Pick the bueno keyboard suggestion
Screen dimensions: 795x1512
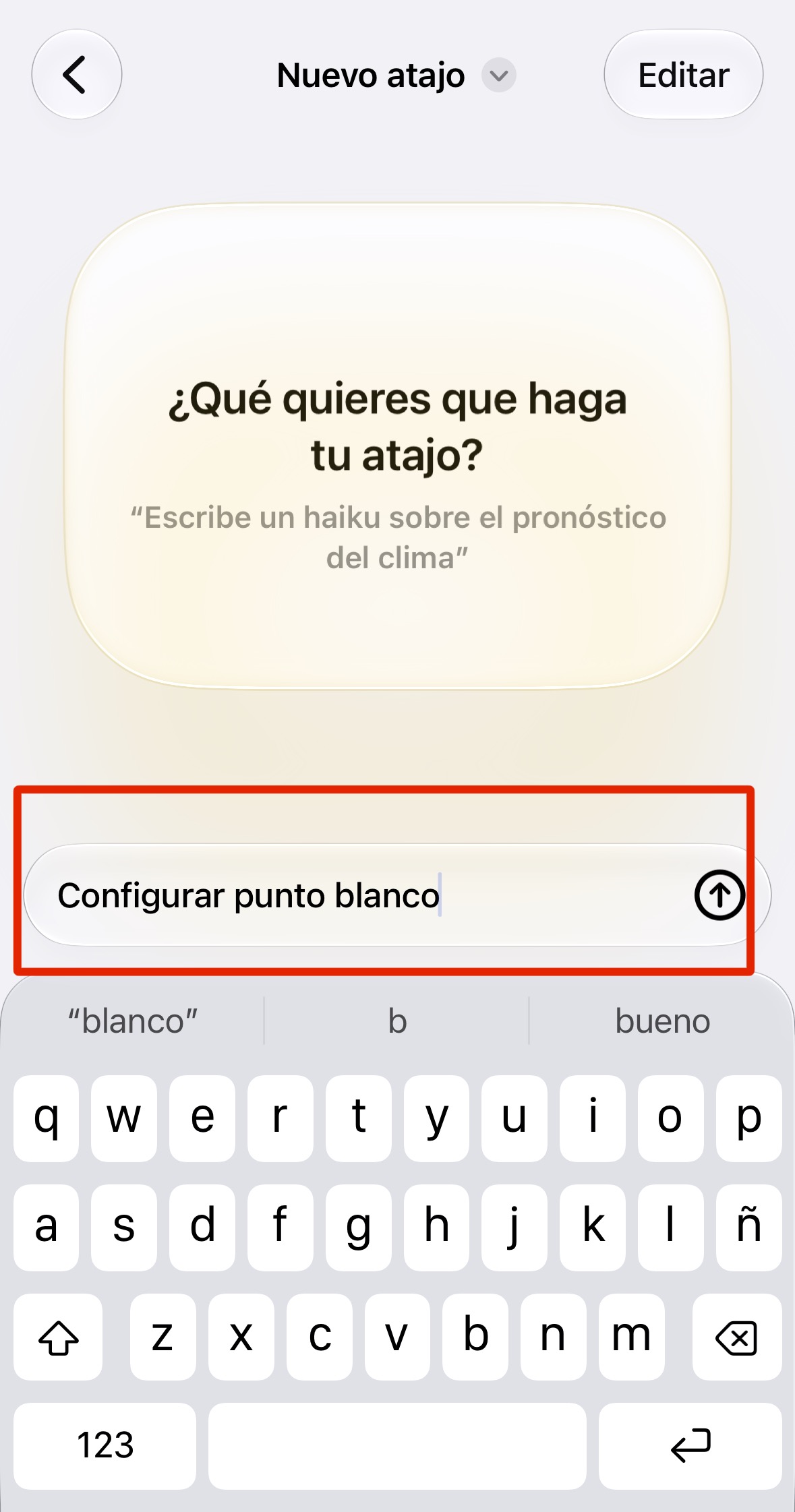pyautogui.click(x=662, y=1021)
